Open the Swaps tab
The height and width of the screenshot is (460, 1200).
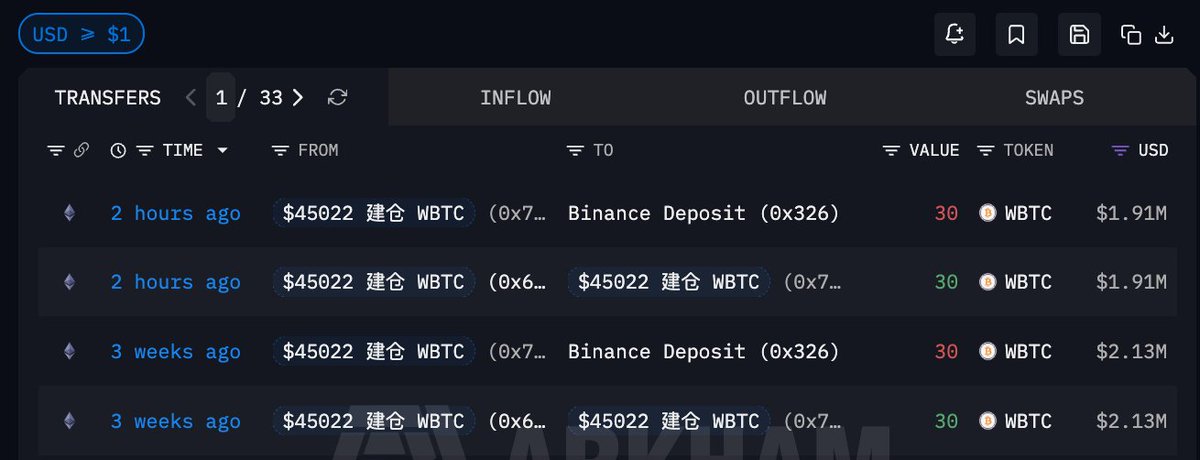click(x=1054, y=97)
